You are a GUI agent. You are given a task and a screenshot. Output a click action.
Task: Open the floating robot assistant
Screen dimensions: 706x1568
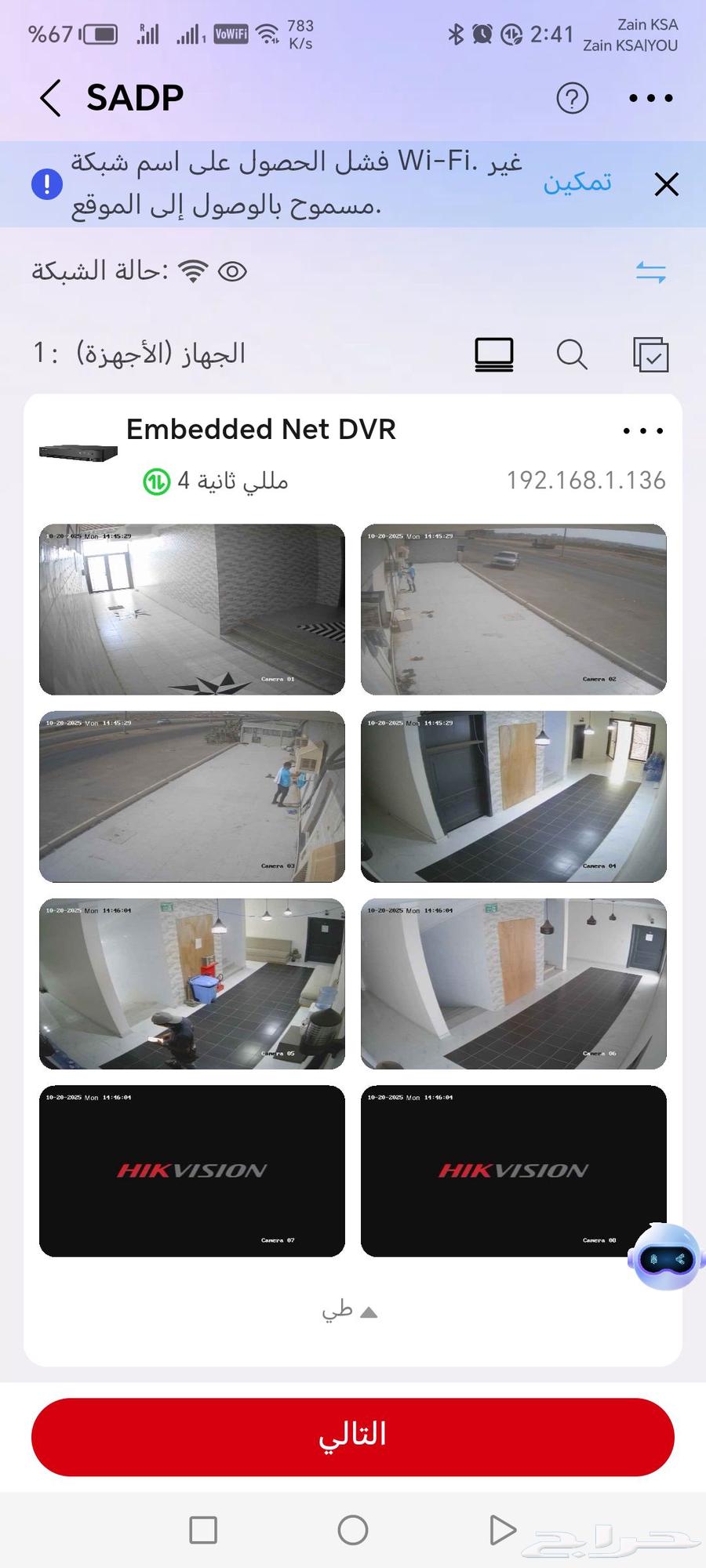[666, 1257]
